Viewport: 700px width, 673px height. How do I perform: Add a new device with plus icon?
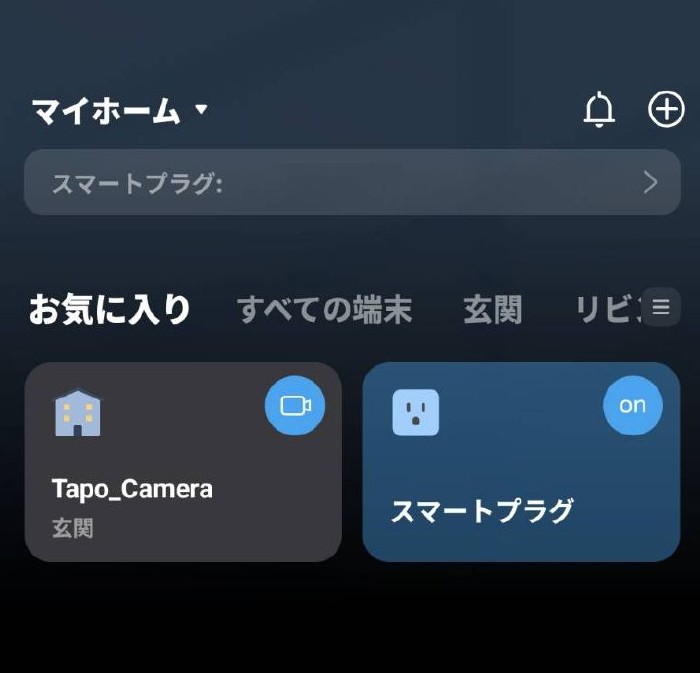click(x=666, y=109)
